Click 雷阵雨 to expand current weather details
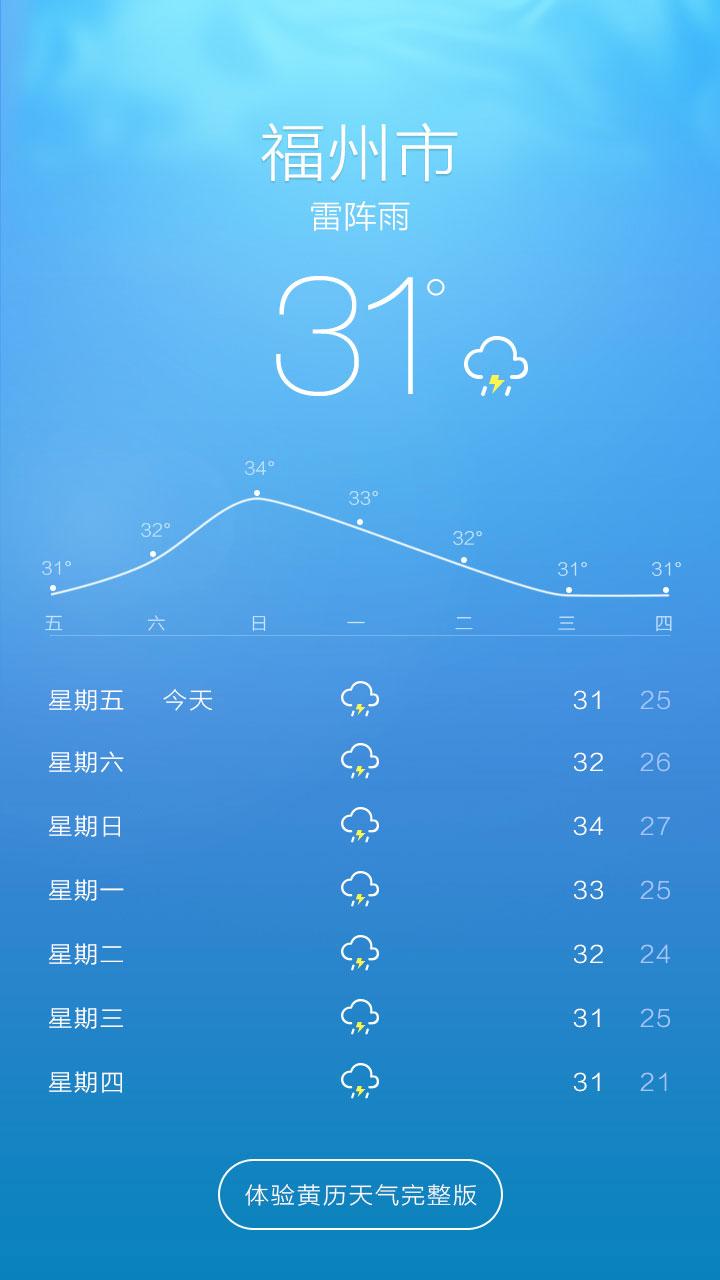The image size is (720, 1280). (360, 217)
